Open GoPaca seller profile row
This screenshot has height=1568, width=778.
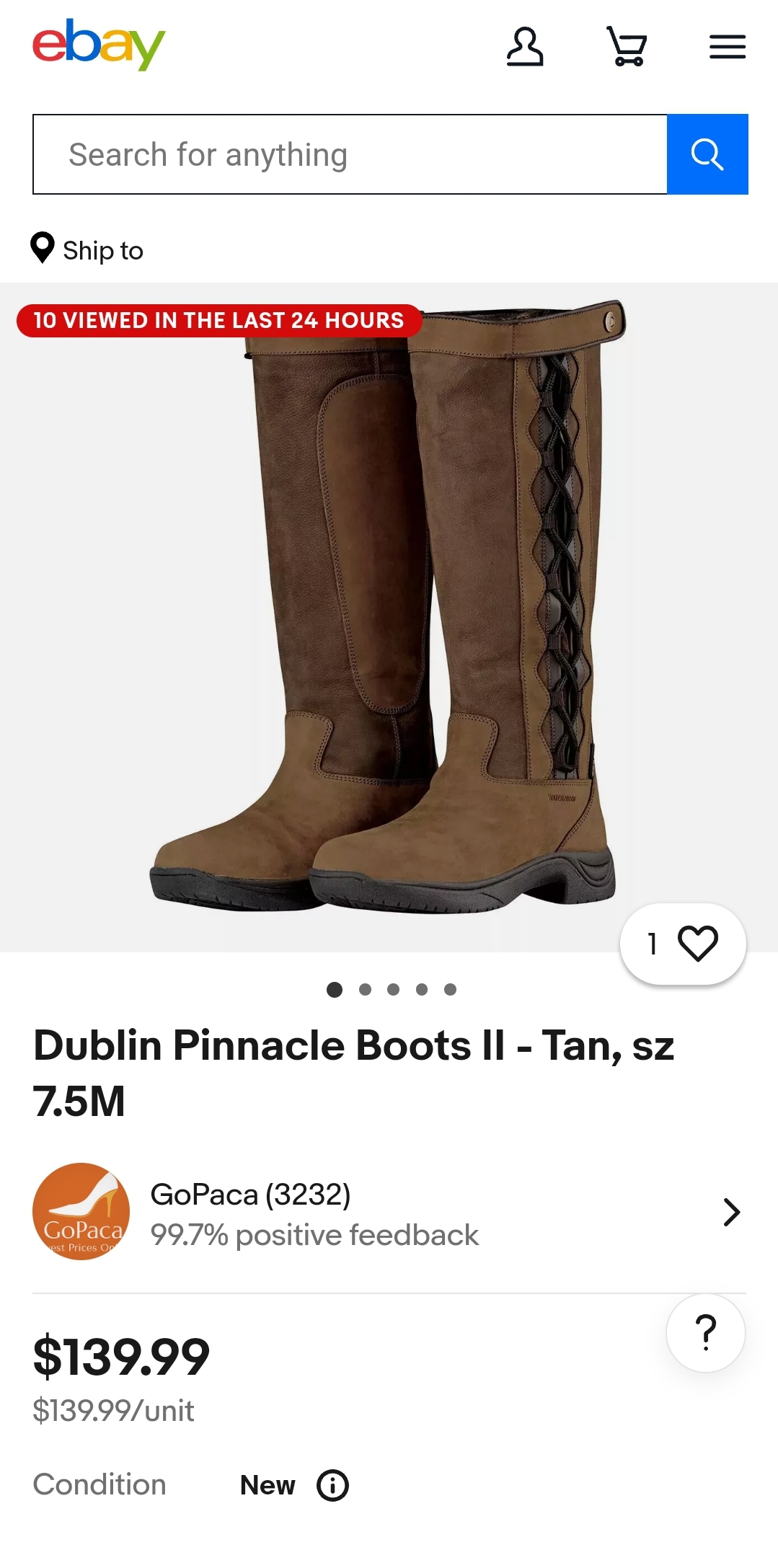pyautogui.click(x=389, y=1213)
